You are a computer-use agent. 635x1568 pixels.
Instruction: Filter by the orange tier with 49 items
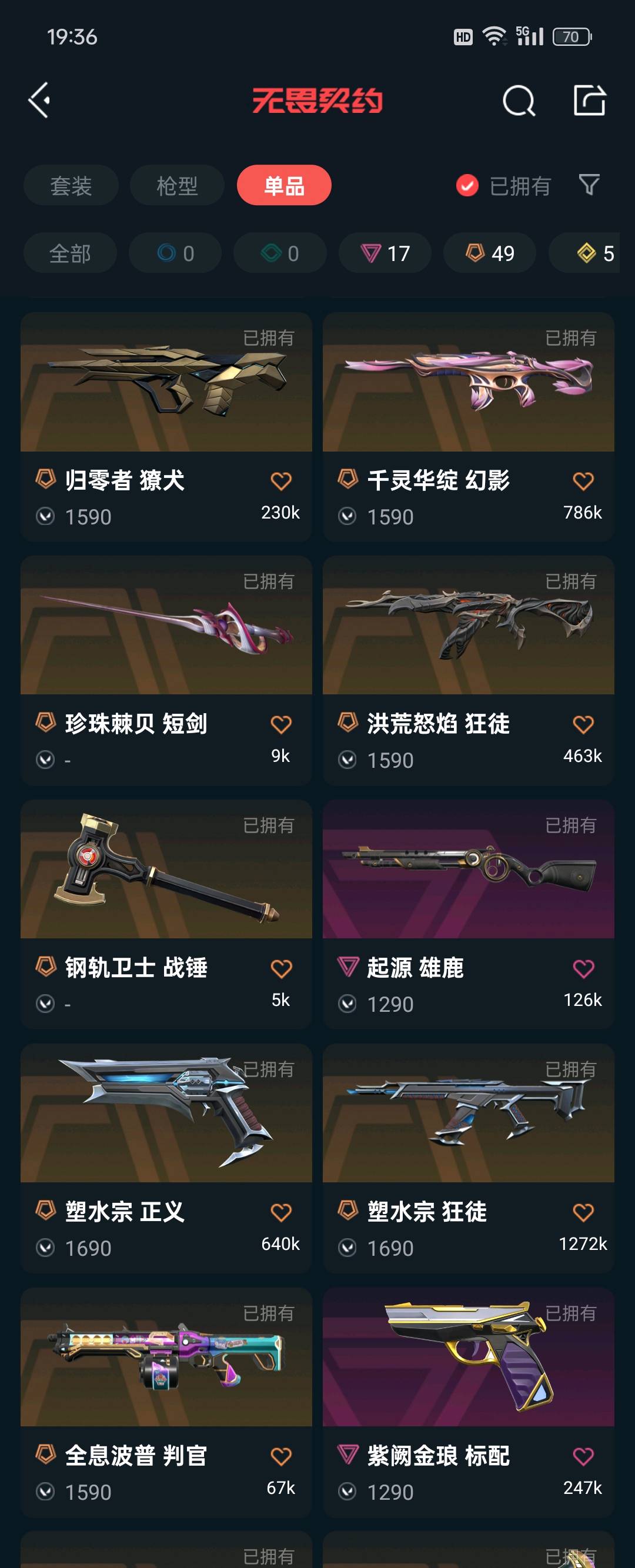pyautogui.click(x=490, y=253)
